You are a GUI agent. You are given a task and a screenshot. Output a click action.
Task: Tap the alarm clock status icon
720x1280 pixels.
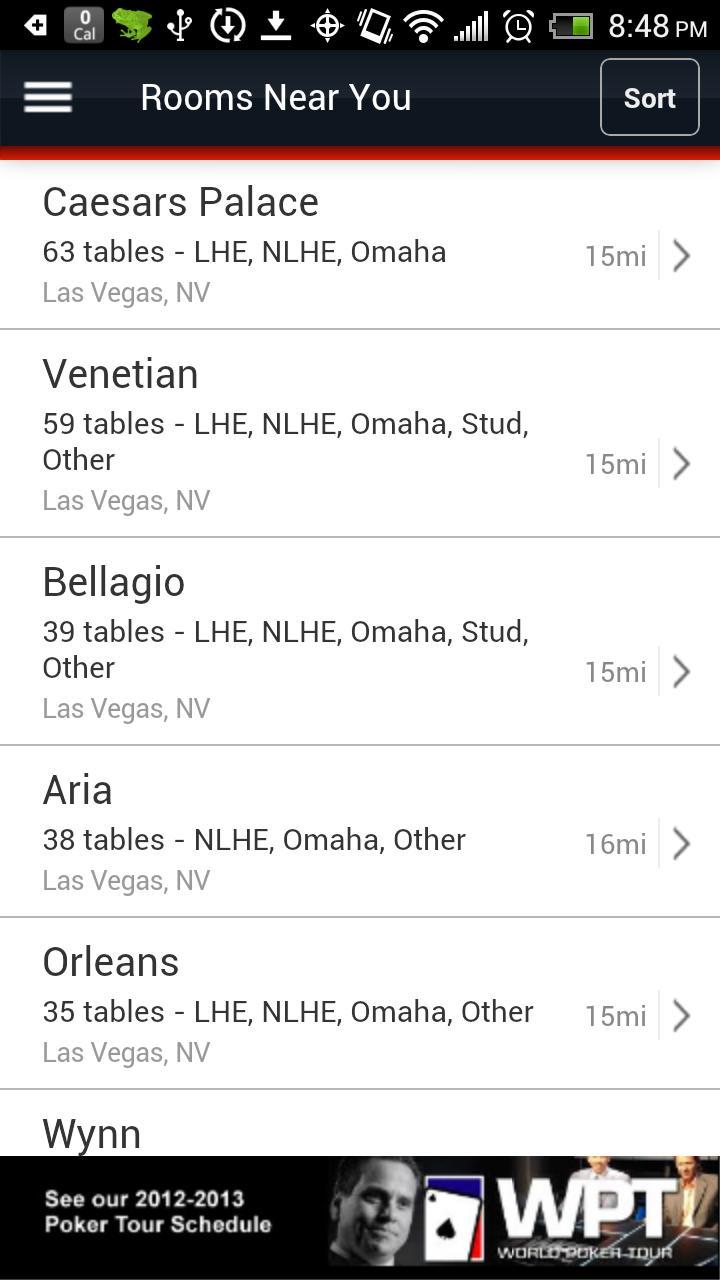click(518, 24)
